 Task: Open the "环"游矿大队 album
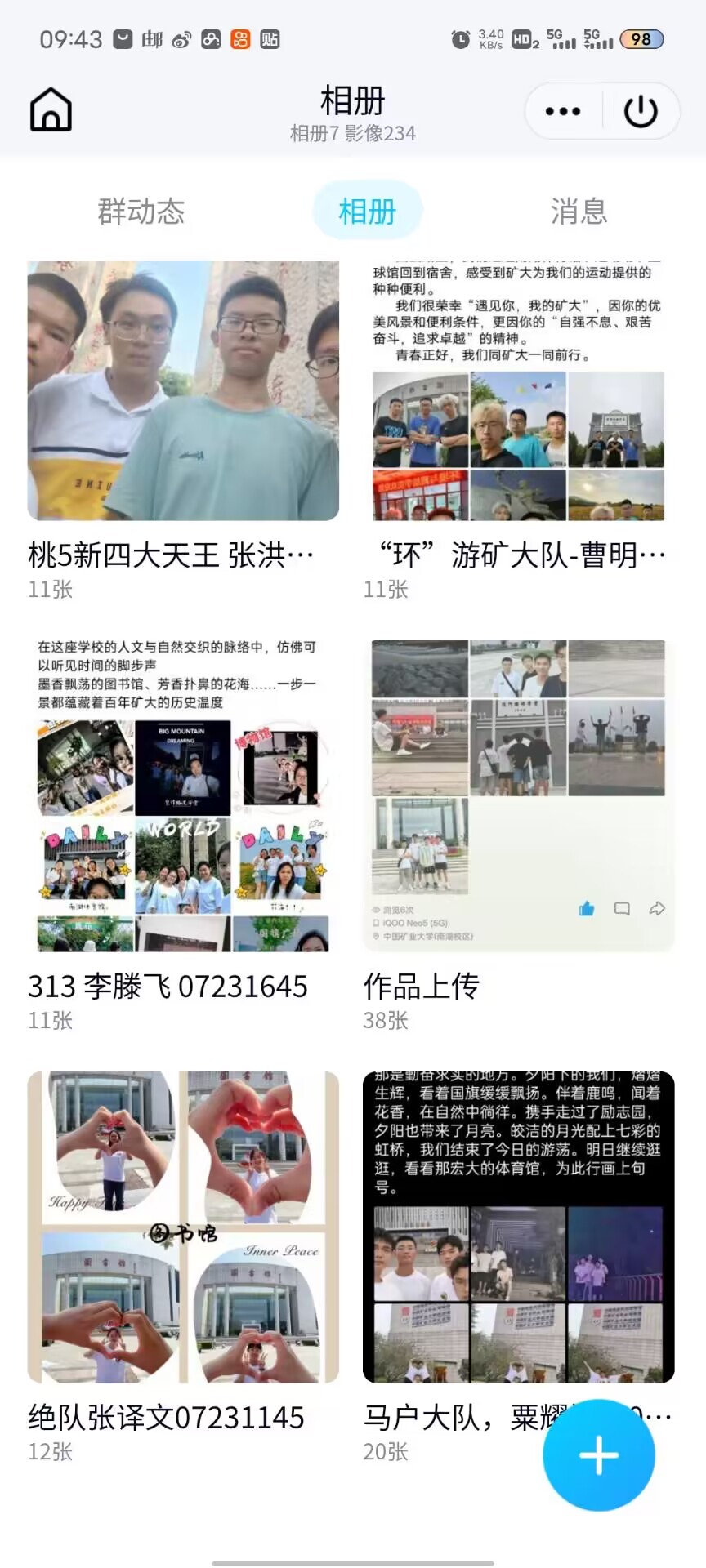[x=518, y=391]
